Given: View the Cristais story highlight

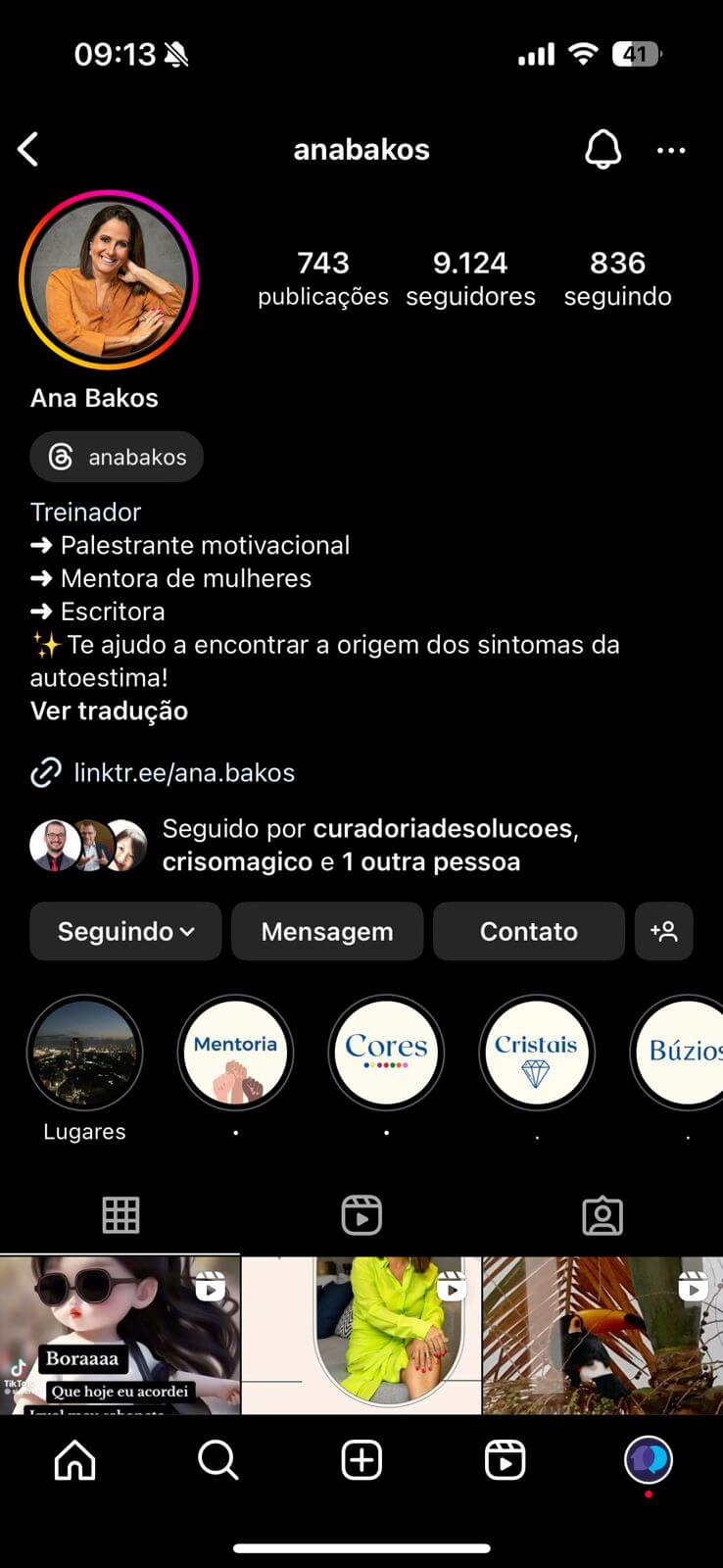Looking at the screenshot, I should pyautogui.click(x=536, y=1053).
